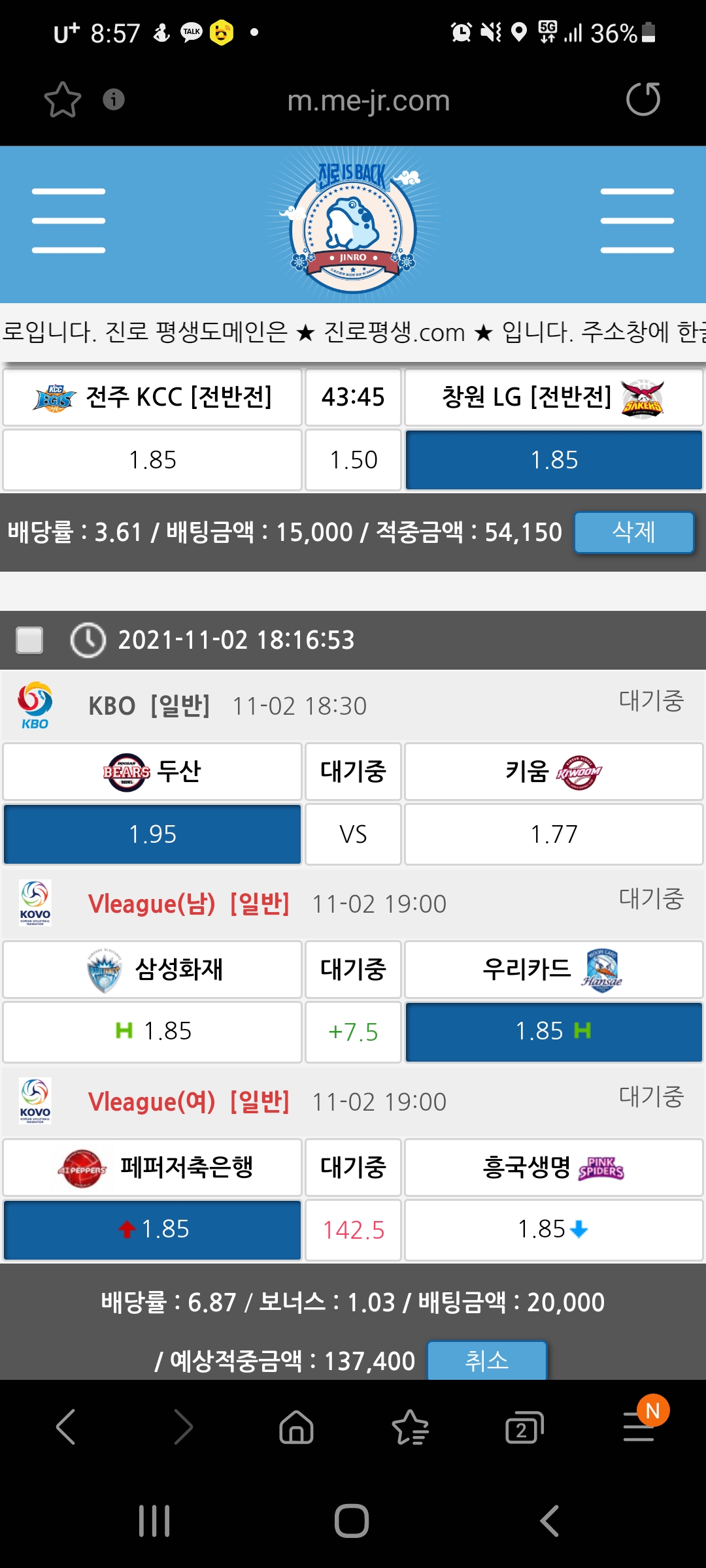Delete the bet with 삭제 button

(x=633, y=532)
